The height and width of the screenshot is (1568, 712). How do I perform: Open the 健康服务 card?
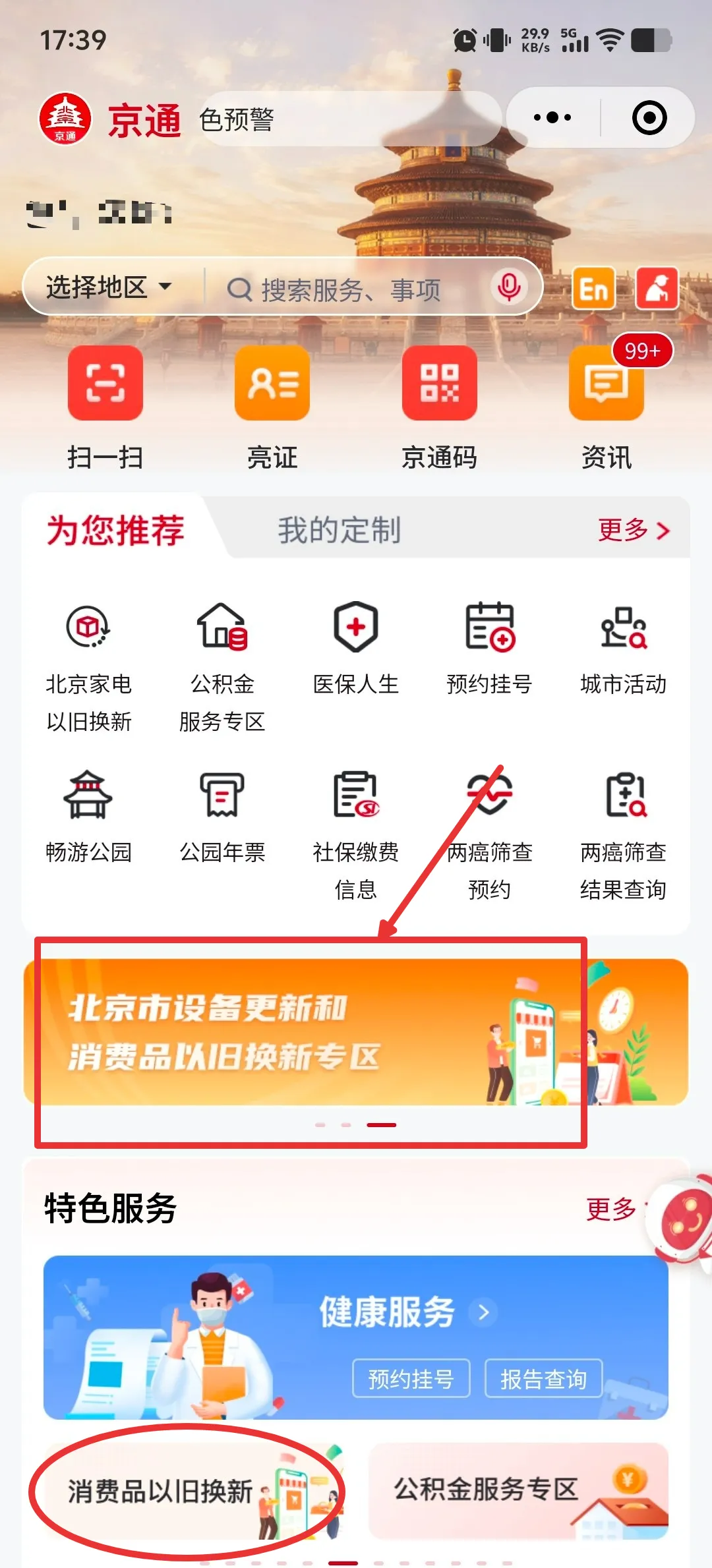356,1337
